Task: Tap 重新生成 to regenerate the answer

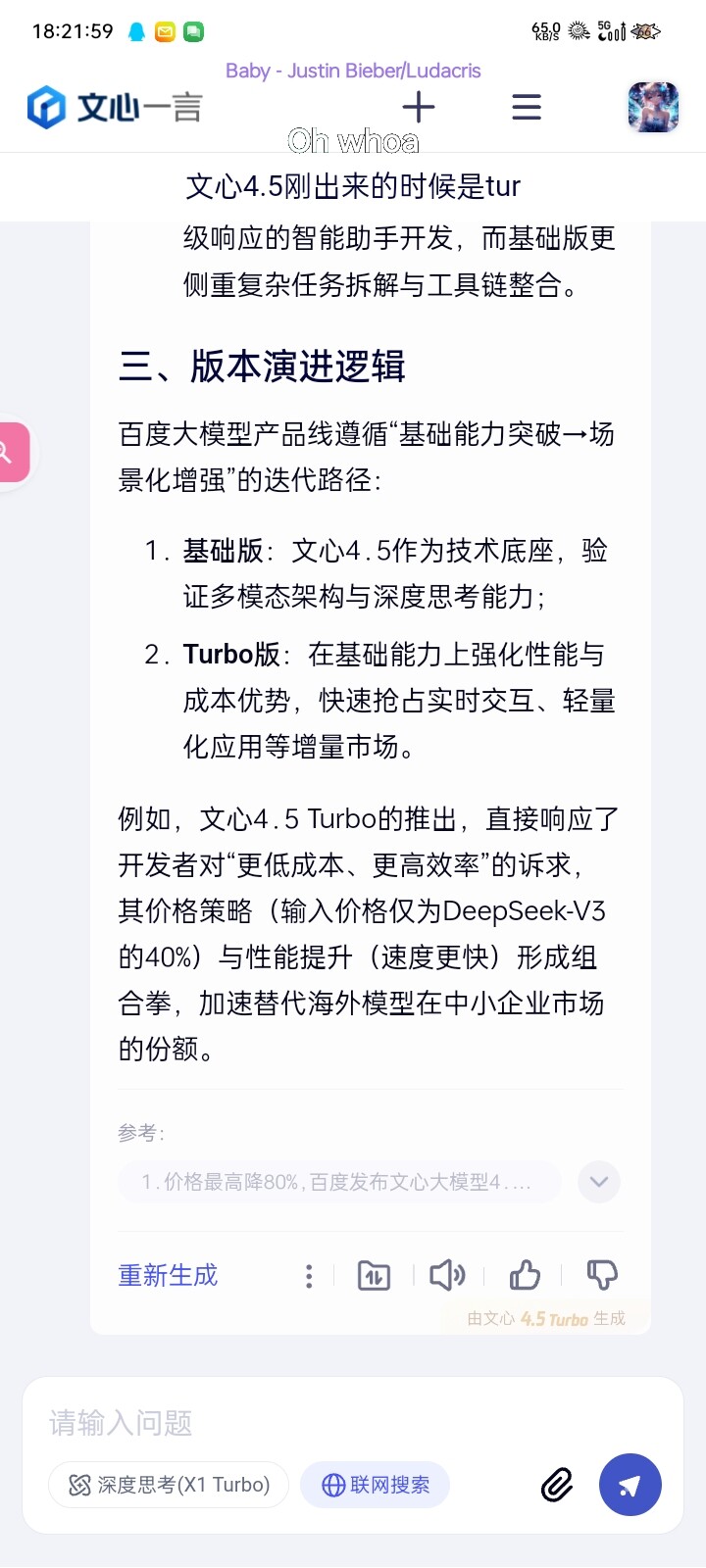Action: pyautogui.click(x=168, y=1275)
